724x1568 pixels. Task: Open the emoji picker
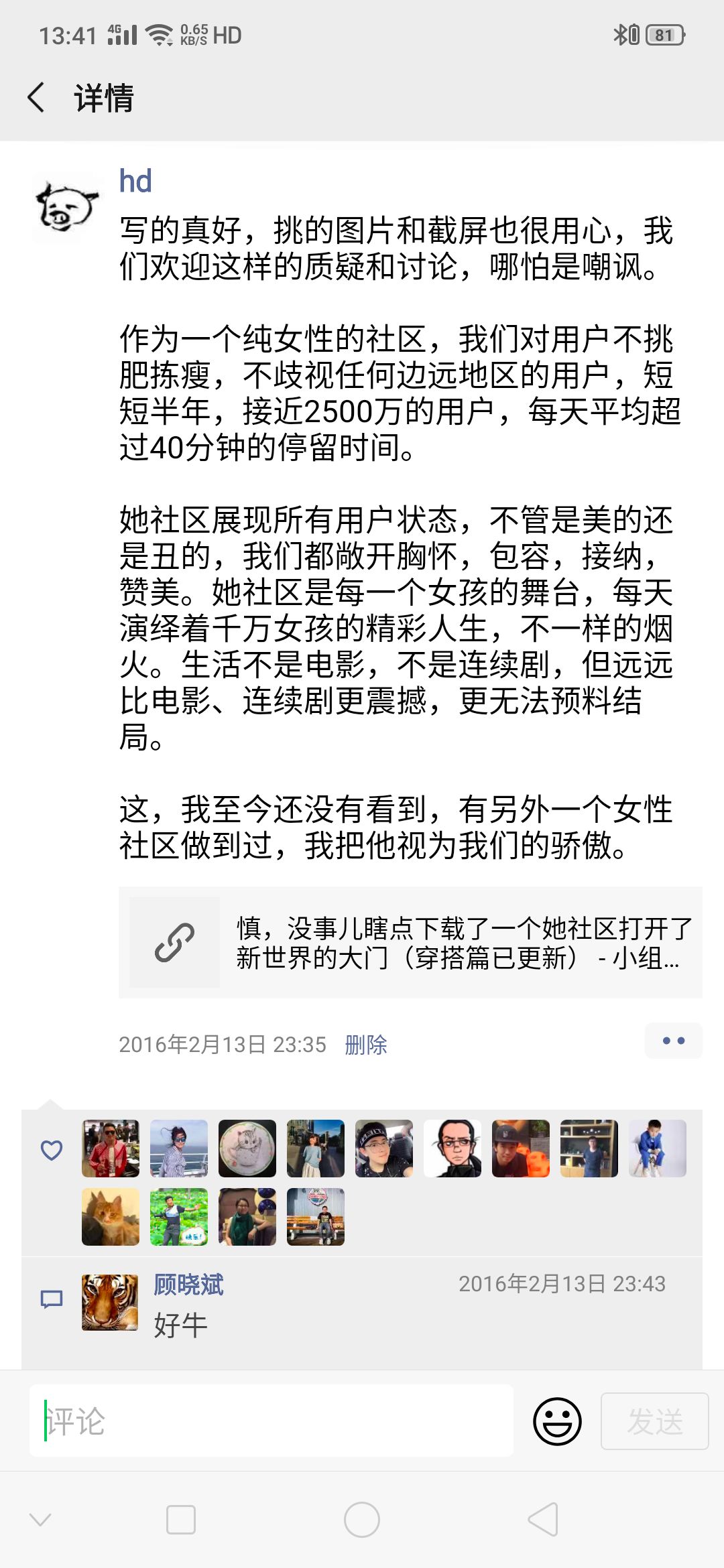(556, 1421)
